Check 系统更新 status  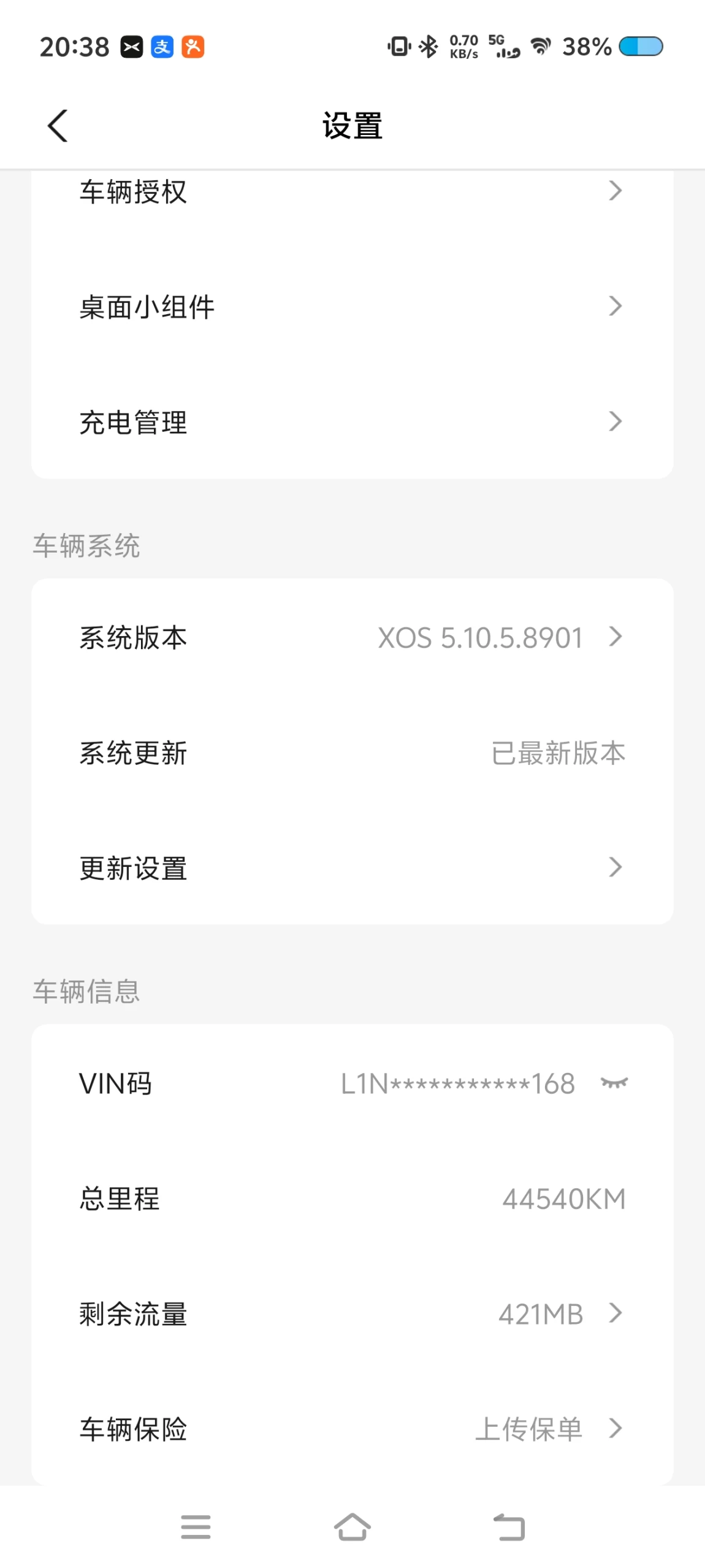[x=352, y=752]
